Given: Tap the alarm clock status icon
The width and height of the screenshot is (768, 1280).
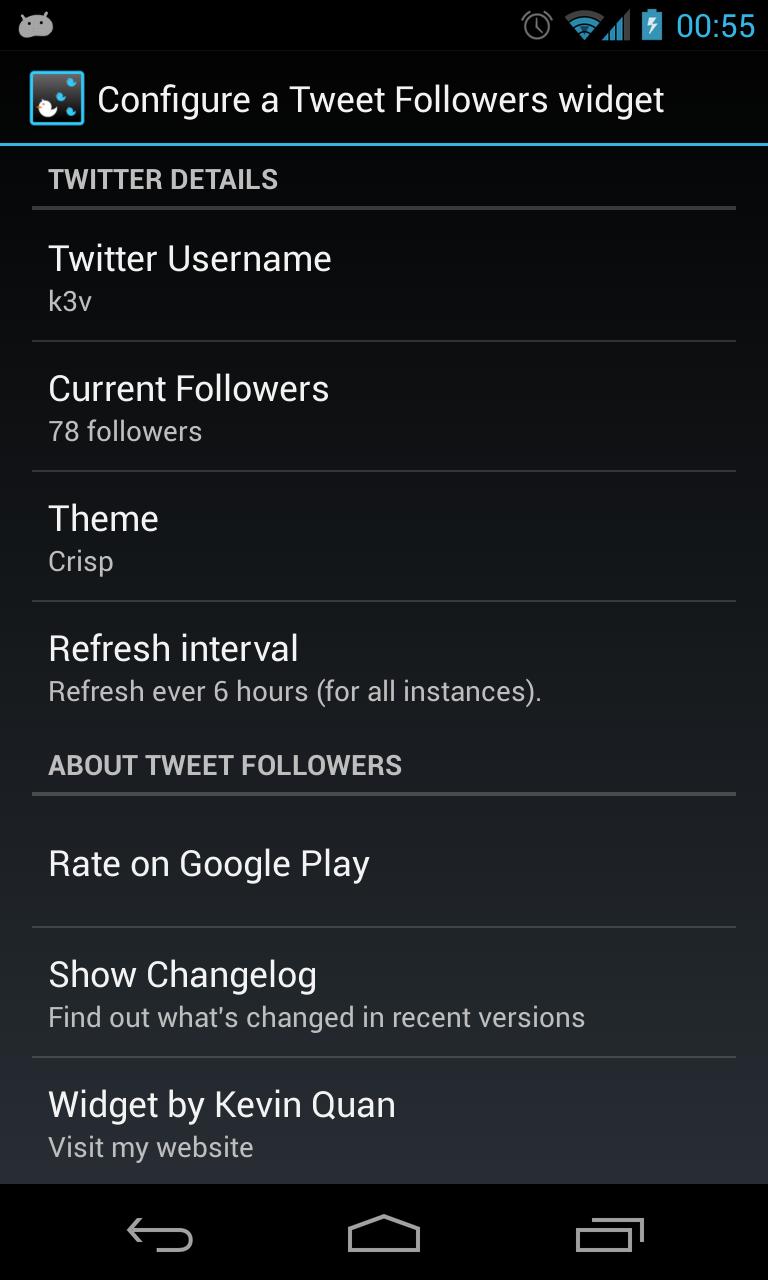Looking at the screenshot, I should click(536, 24).
